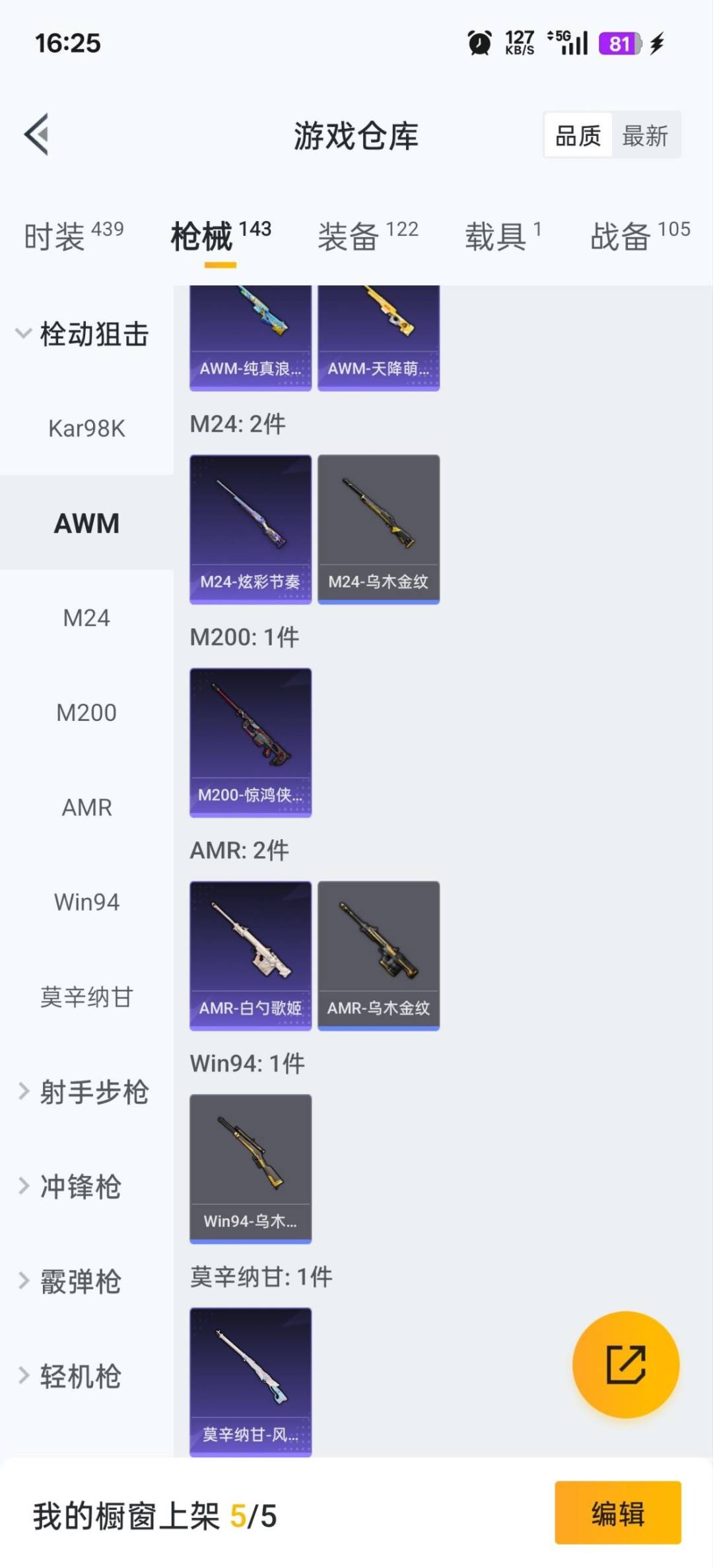713x1568 pixels.
Task: Open the M24-炫彩节奏 skin card
Action: pyautogui.click(x=250, y=529)
